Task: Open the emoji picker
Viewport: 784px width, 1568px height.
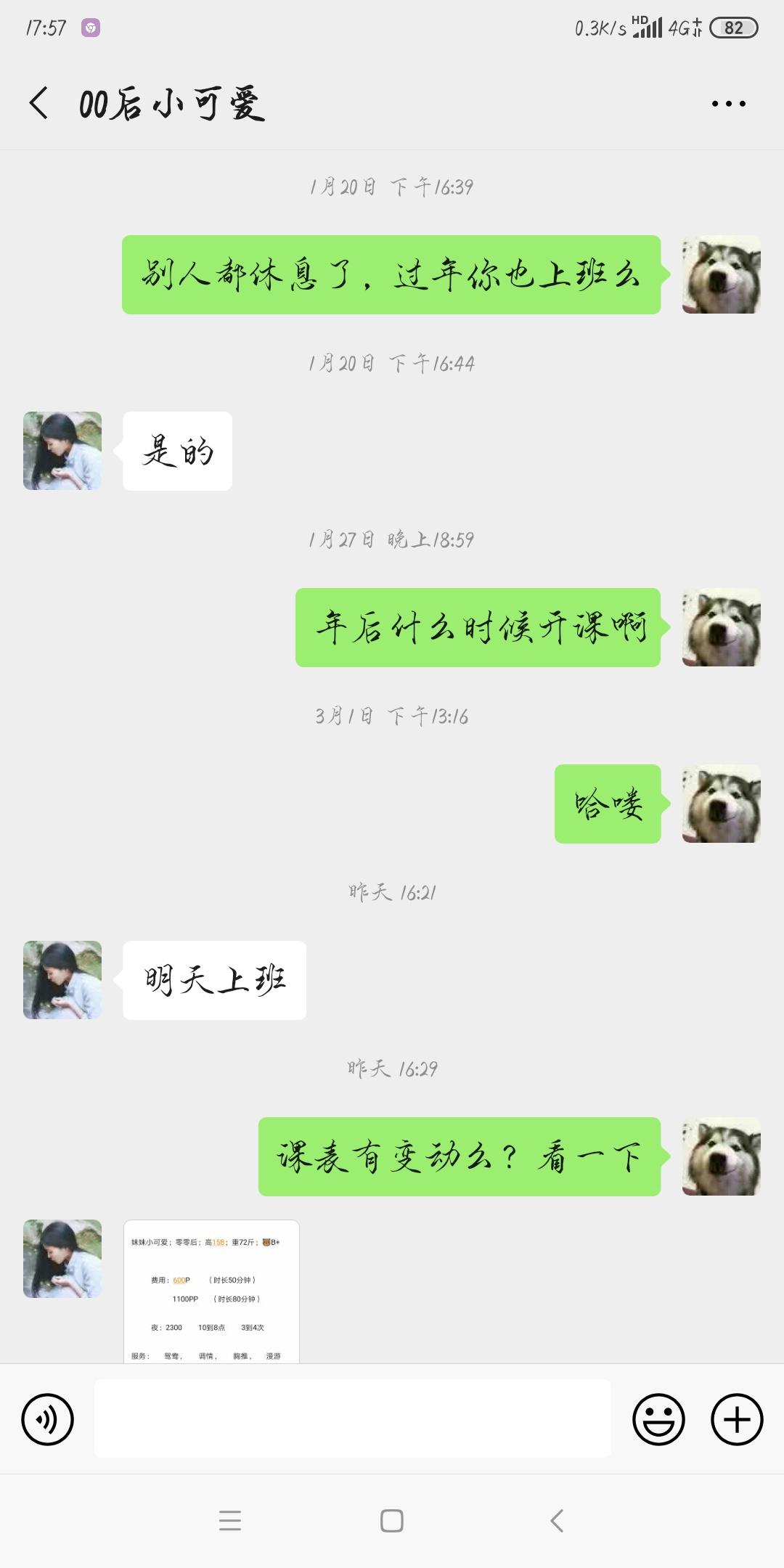Action: point(658,1418)
